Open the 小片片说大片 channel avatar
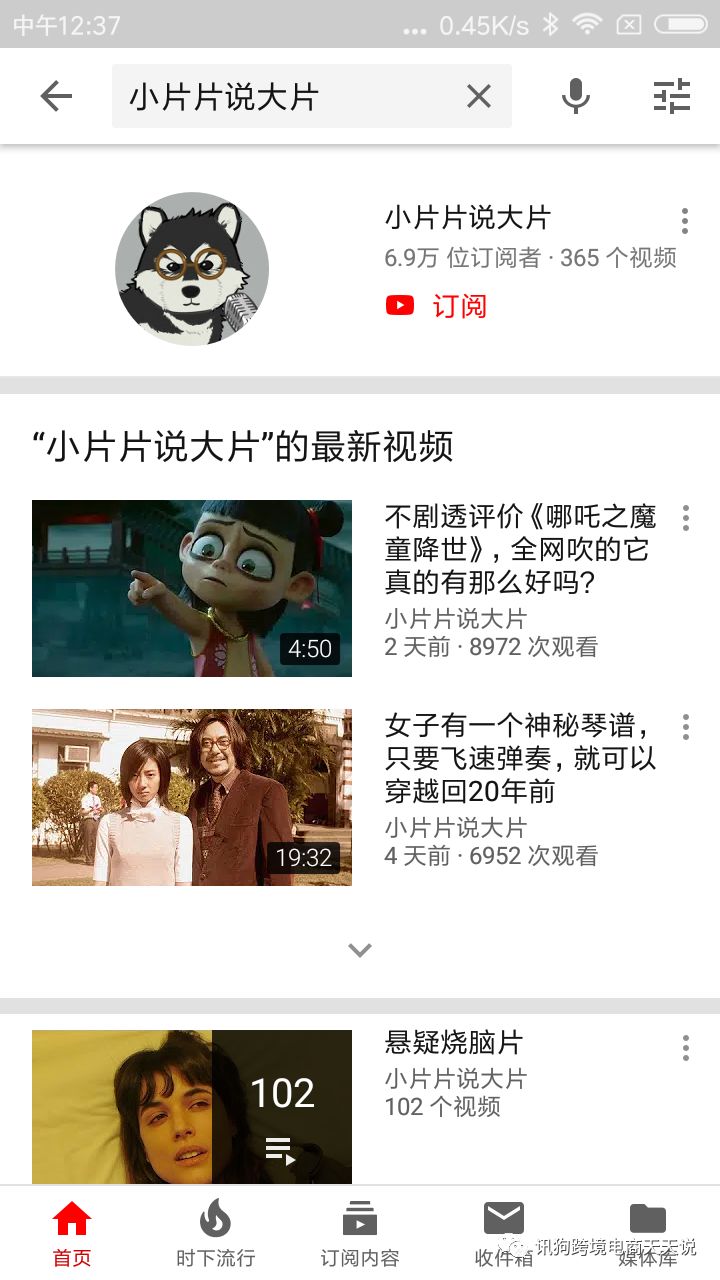720x1280 pixels. 192,269
